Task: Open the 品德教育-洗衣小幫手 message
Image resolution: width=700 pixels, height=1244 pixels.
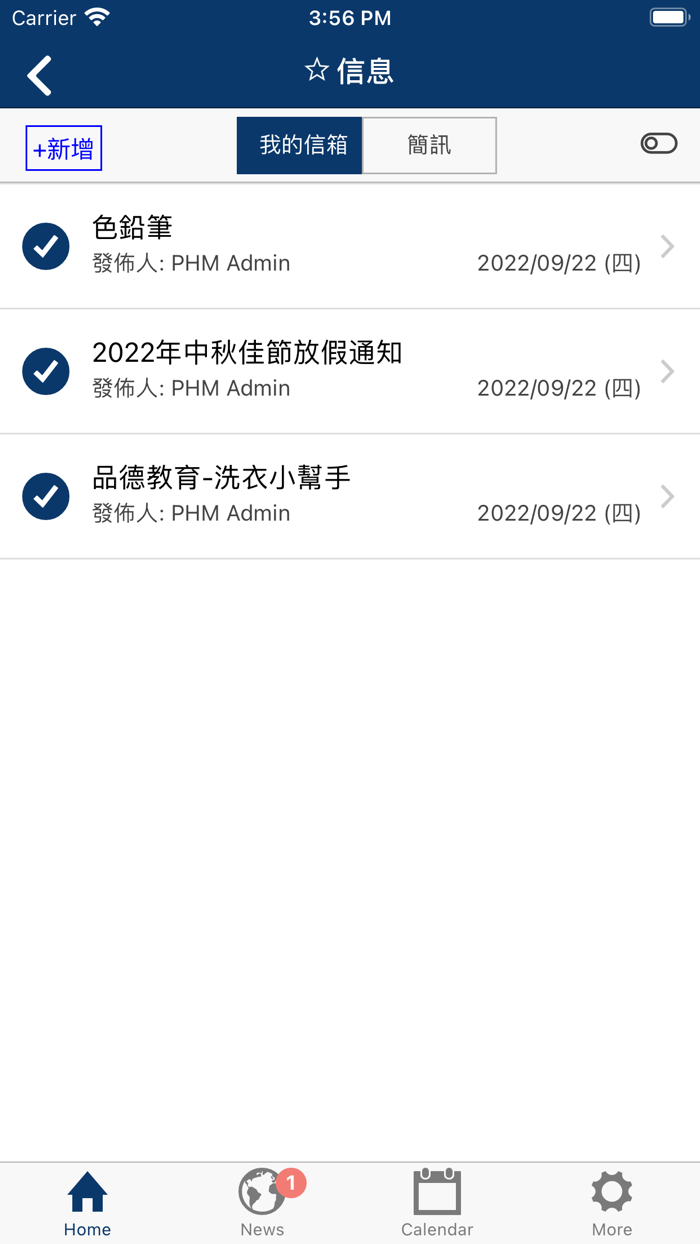Action: [350, 496]
